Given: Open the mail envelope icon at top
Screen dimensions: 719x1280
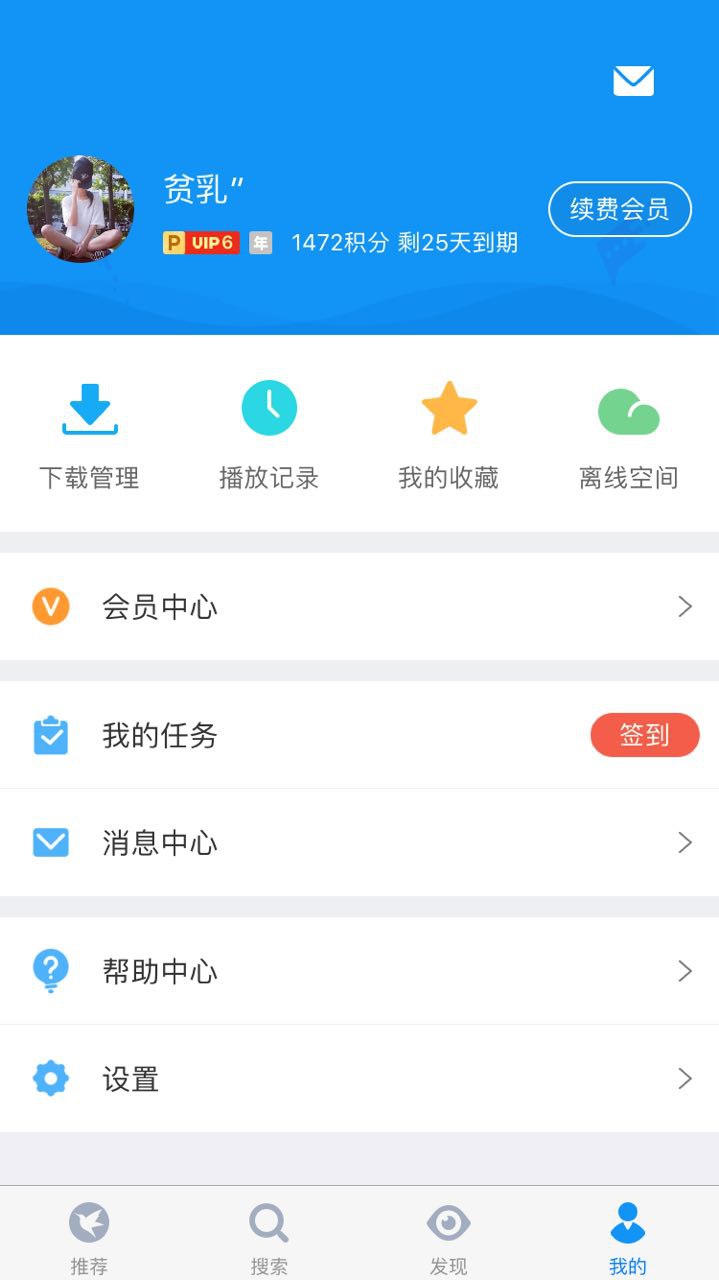Looking at the screenshot, I should [633, 81].
